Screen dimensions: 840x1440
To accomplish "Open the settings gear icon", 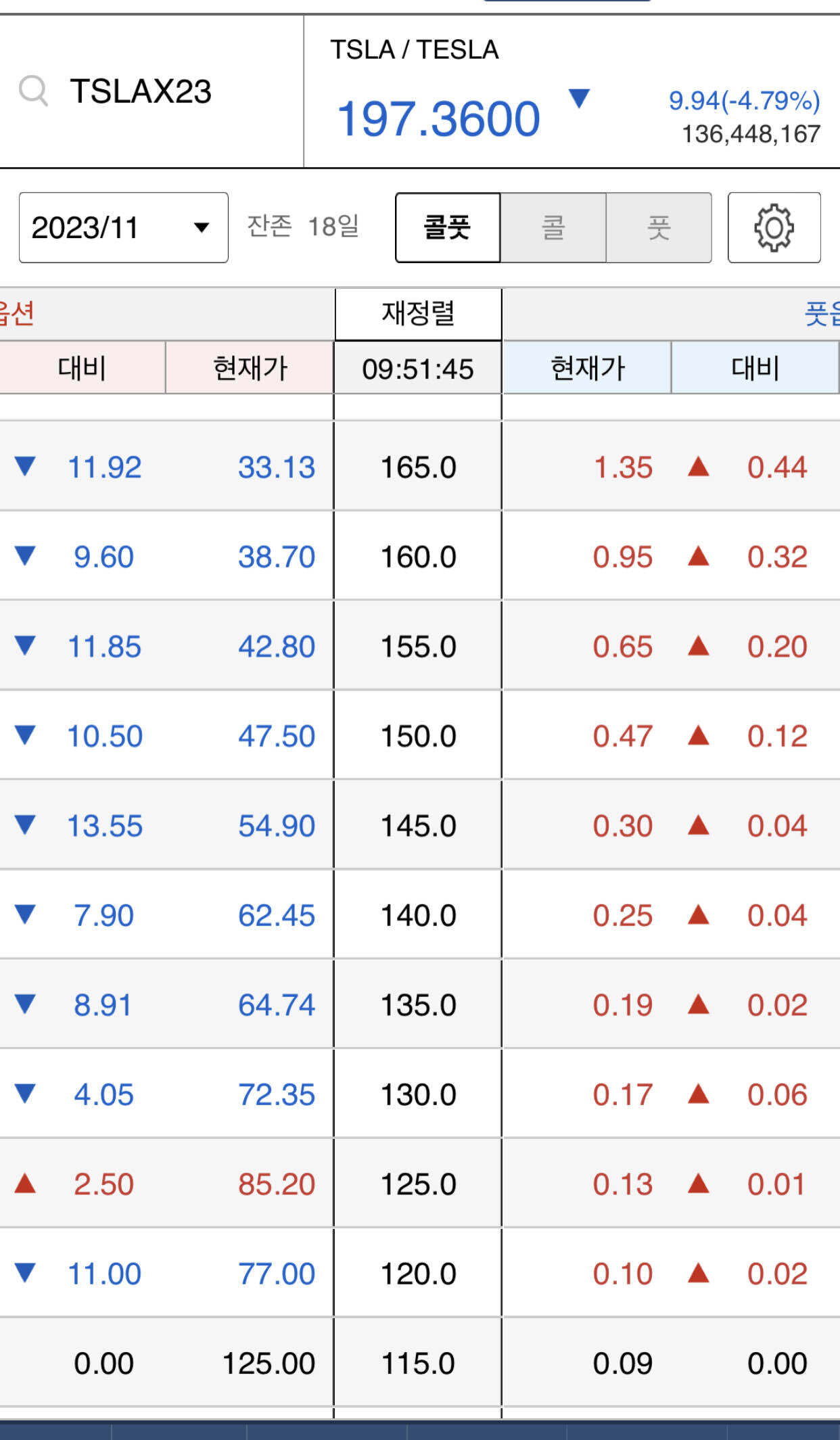I will 774,228.
